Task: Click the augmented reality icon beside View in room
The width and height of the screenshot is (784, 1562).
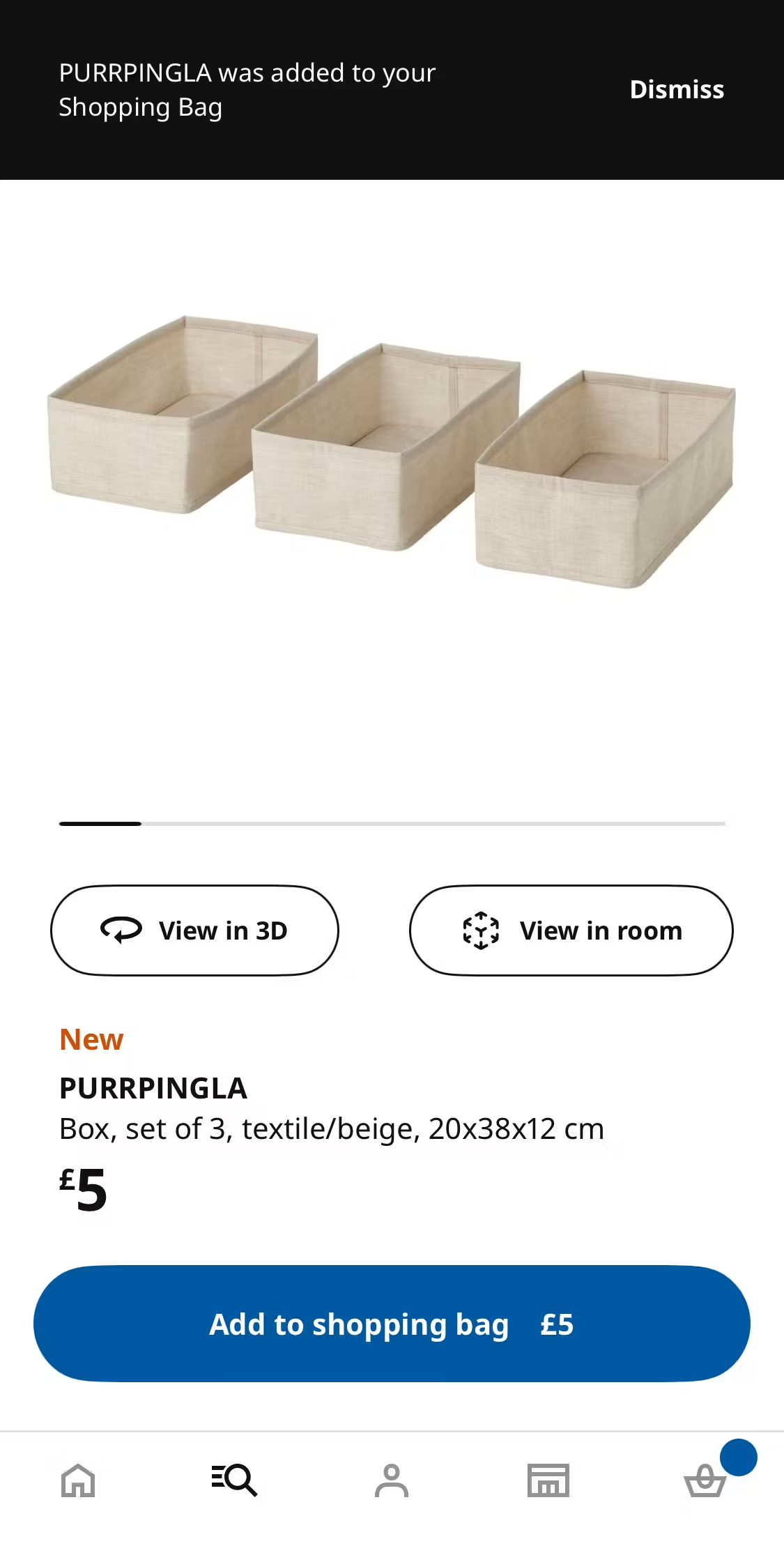Action: (482, 930)
